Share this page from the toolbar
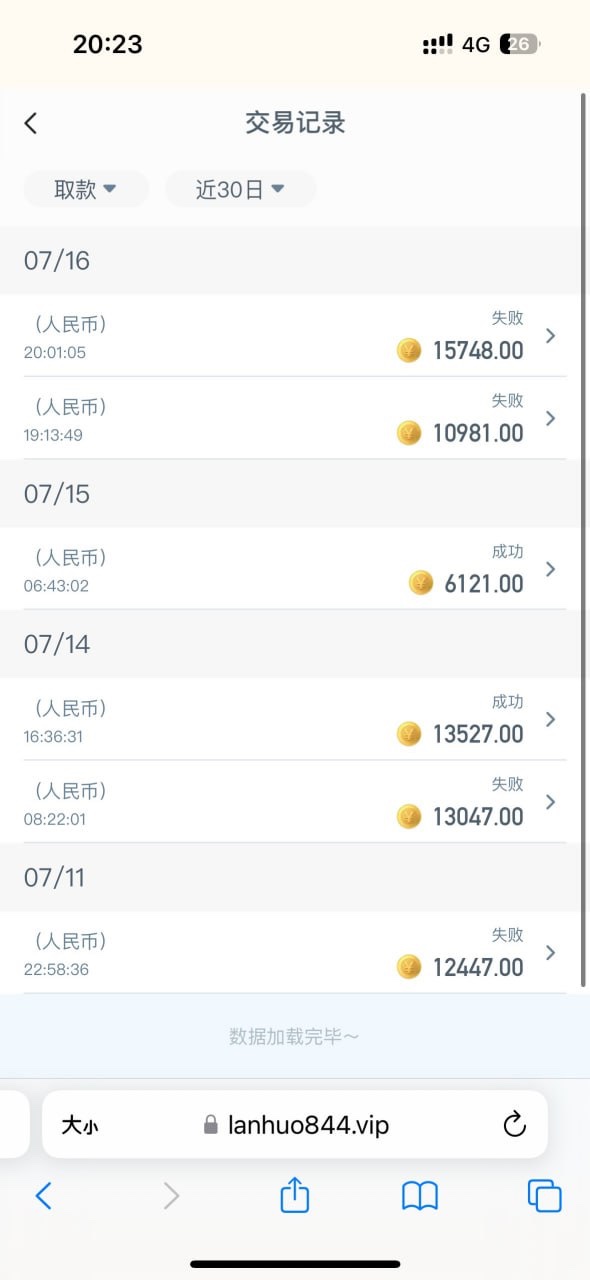The height and width of the screenshot is (1280, 590). tap(295, 1194)
